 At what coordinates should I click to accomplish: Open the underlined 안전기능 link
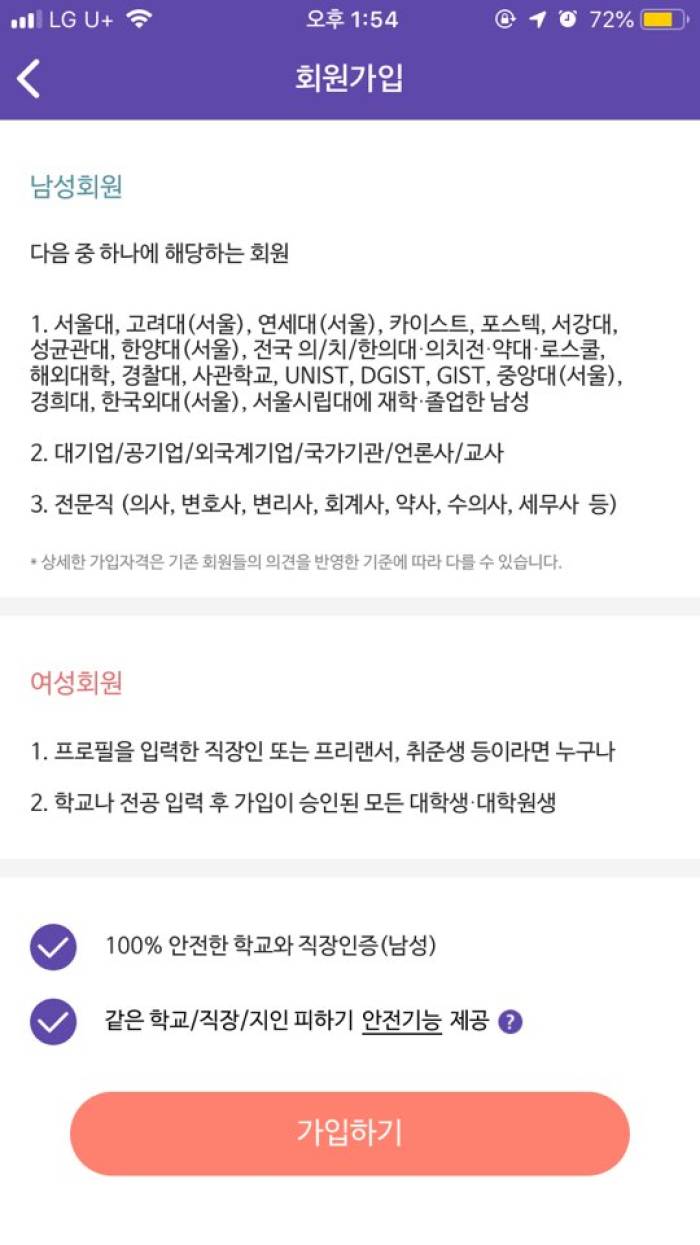pyautogui.click(x=402, y=1021)
